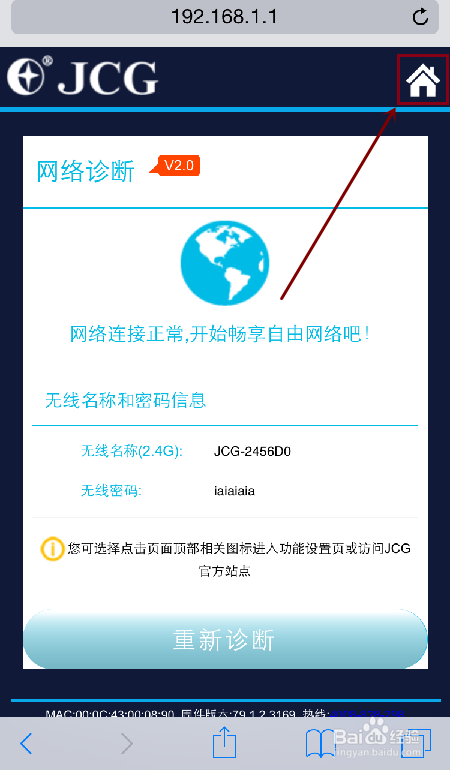The width and height of the screenshot is (450, 770).
Task: Call the hotline number link
Action: 367,714
